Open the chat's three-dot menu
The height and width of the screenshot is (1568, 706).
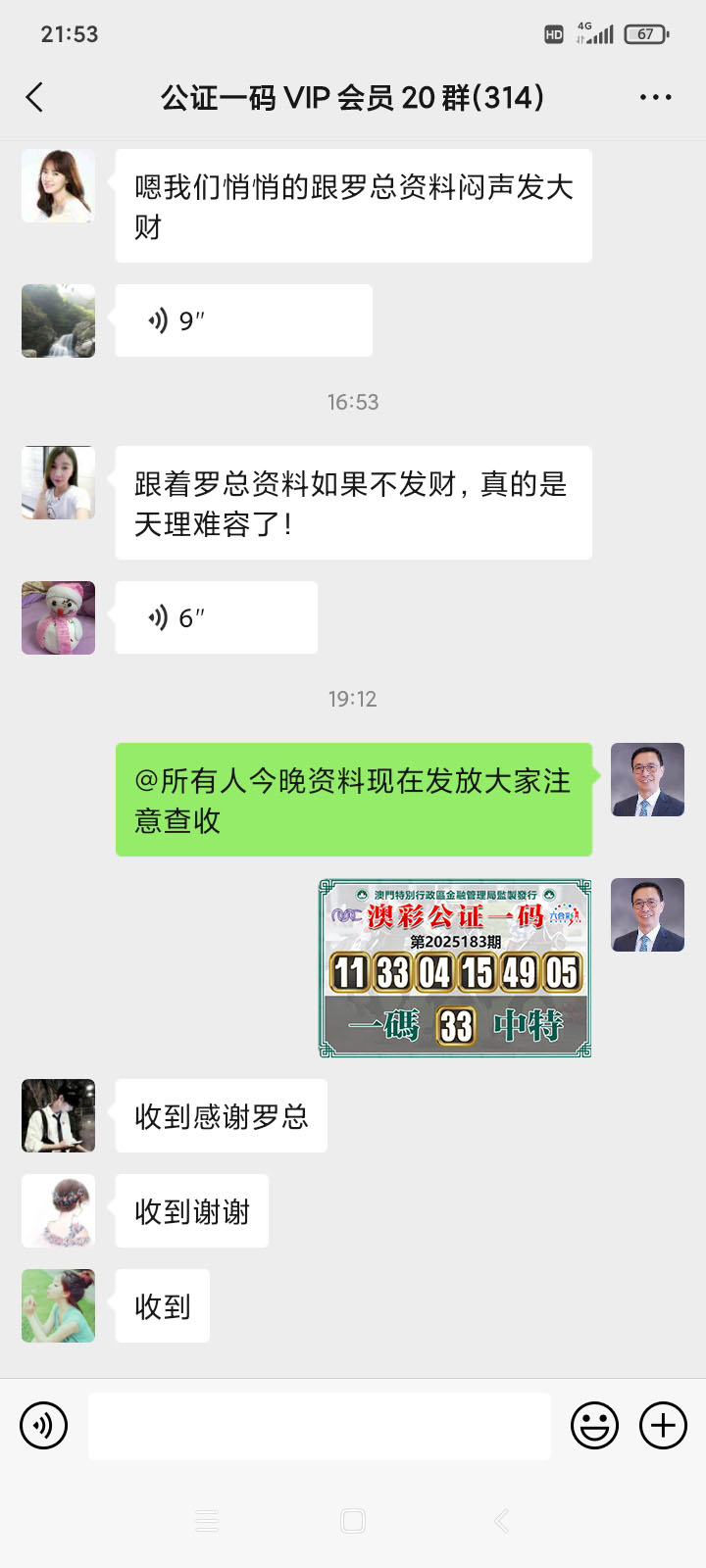(x=655, y=97)
